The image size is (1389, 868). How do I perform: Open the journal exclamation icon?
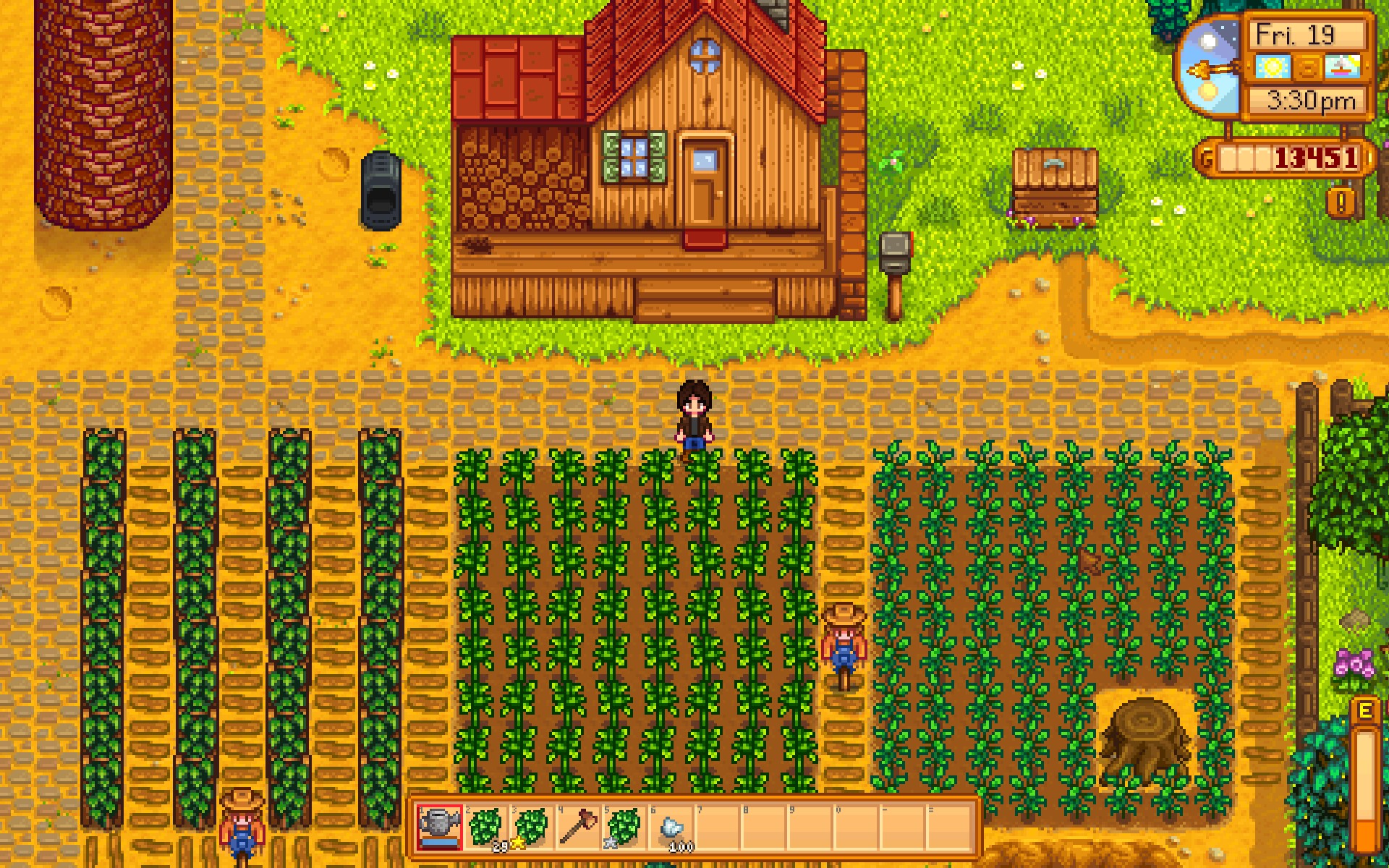click(x=1341, y=203)
